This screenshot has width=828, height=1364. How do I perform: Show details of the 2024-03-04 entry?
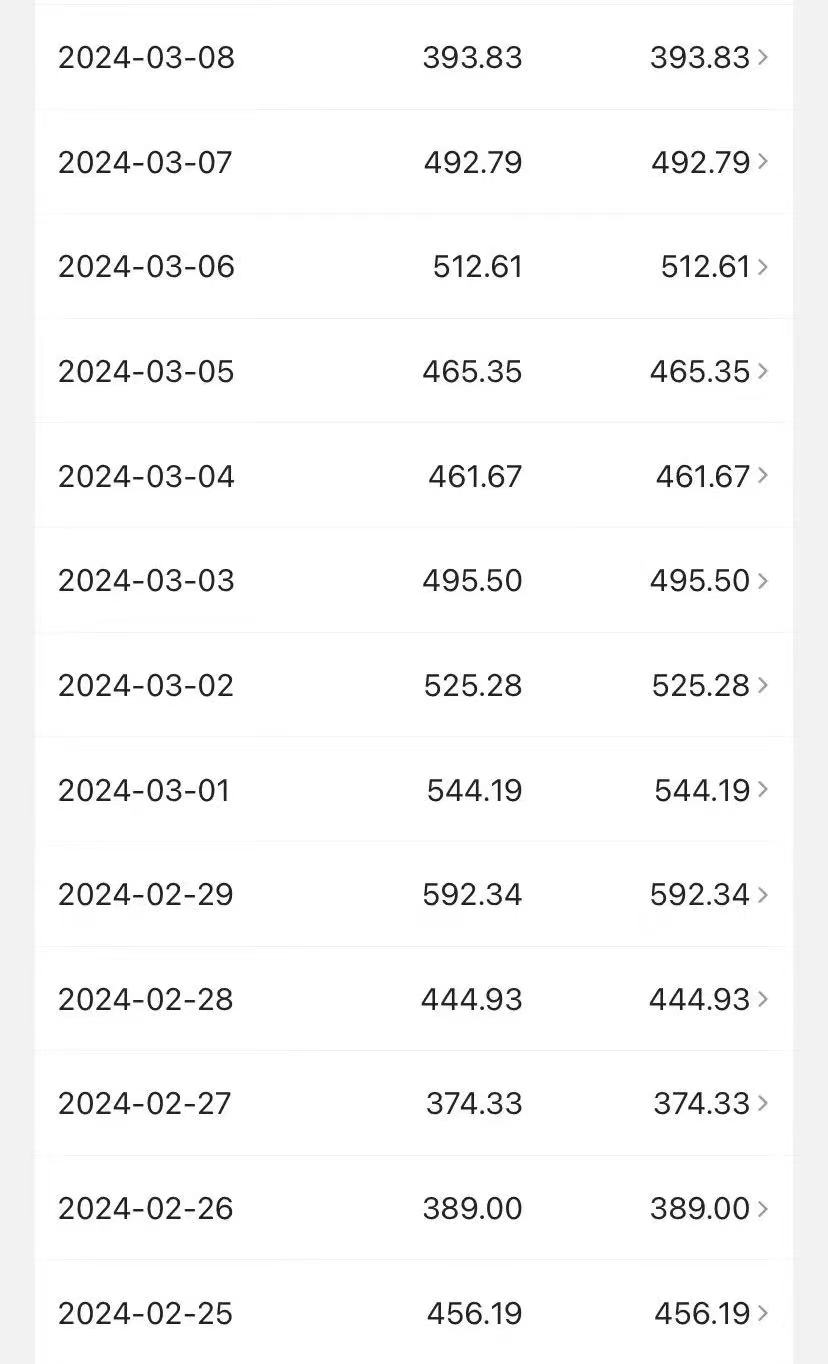tap(413, 476)
